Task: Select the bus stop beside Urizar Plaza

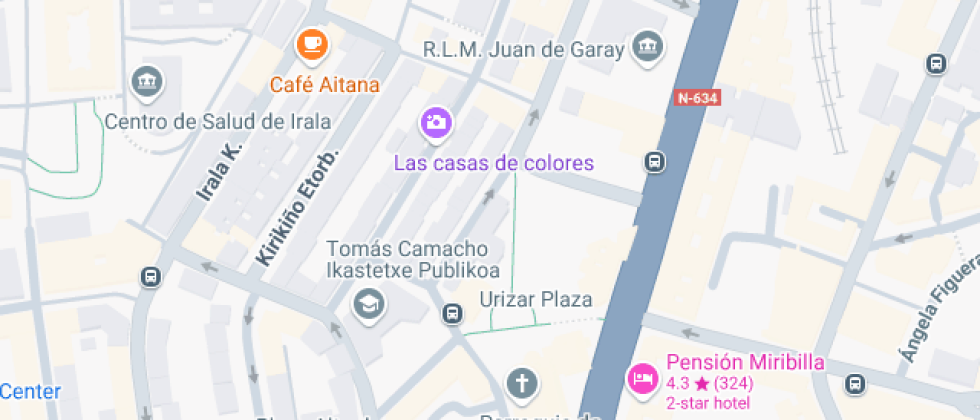Action: 452,313
